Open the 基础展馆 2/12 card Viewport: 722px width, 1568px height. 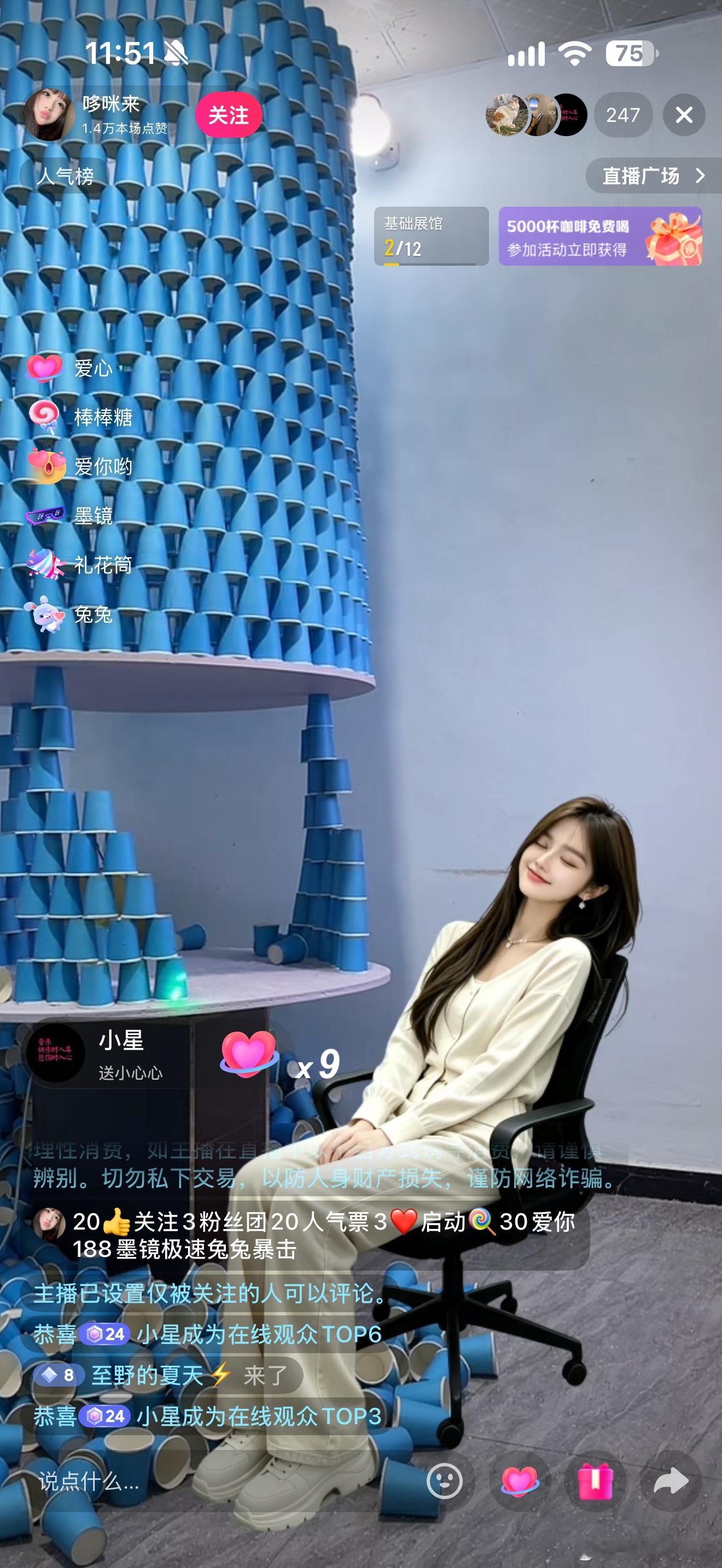(x=431, y=236)
